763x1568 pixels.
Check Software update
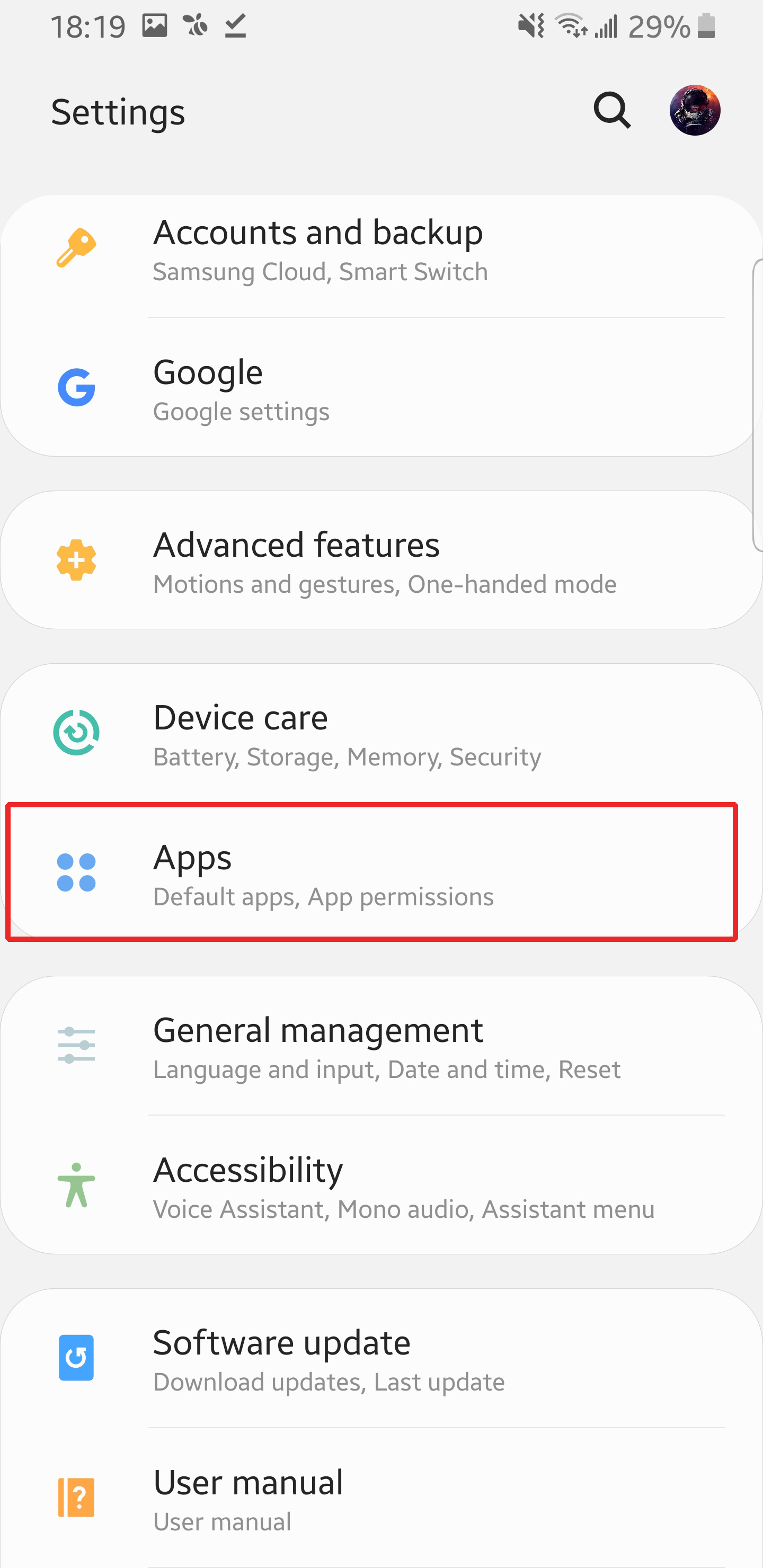(x=378, y=1359)
